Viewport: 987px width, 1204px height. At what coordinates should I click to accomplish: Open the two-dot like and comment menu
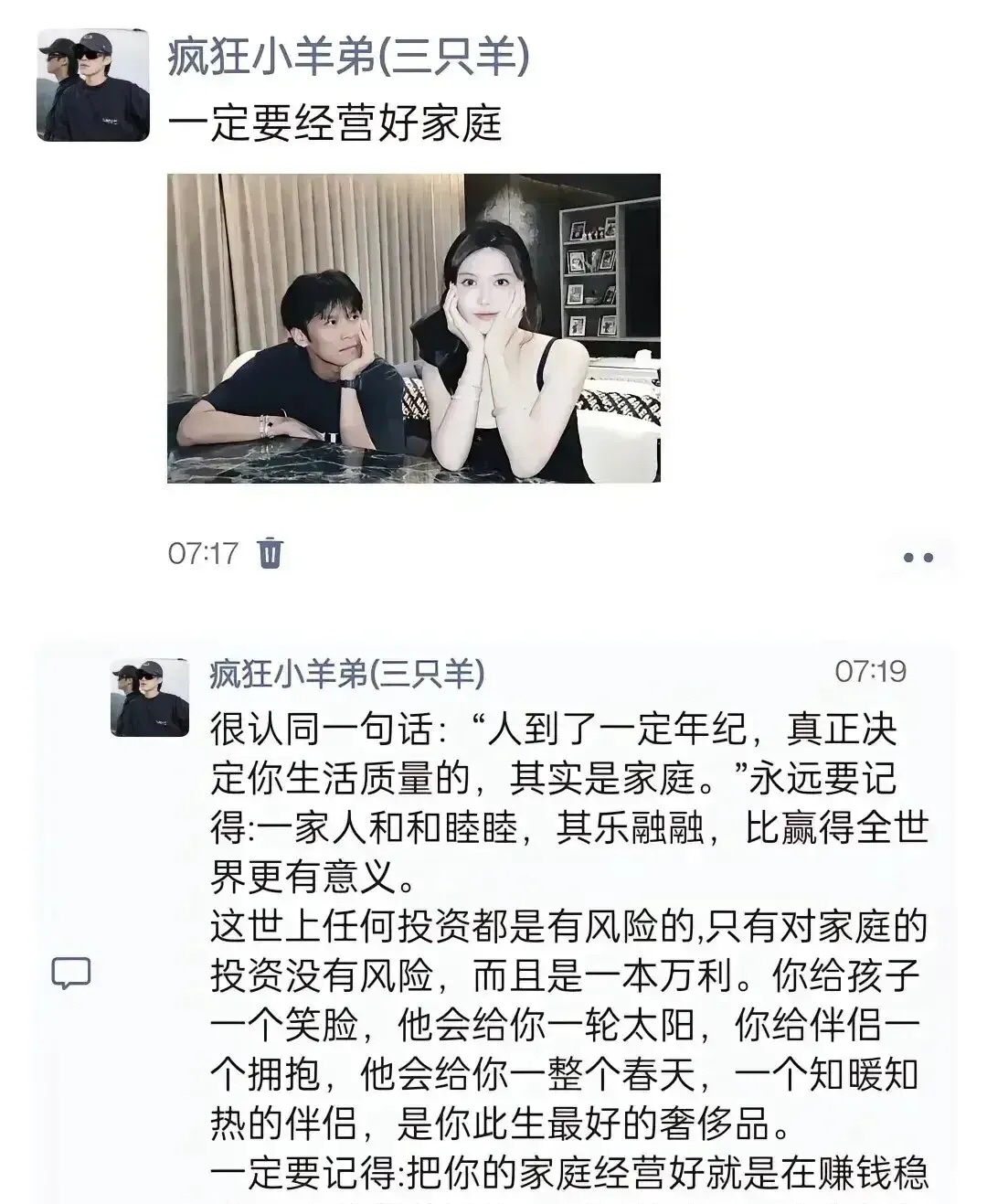(918, 557)
